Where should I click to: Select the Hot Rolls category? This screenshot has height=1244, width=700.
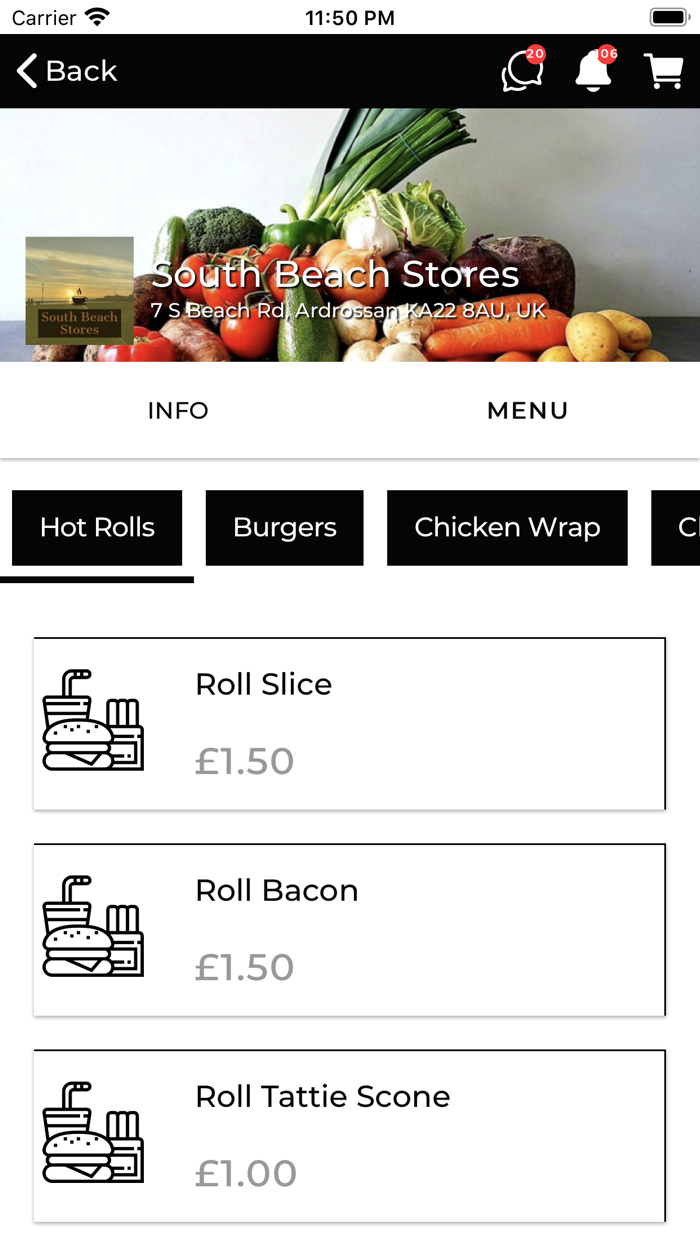coord(97,528)
